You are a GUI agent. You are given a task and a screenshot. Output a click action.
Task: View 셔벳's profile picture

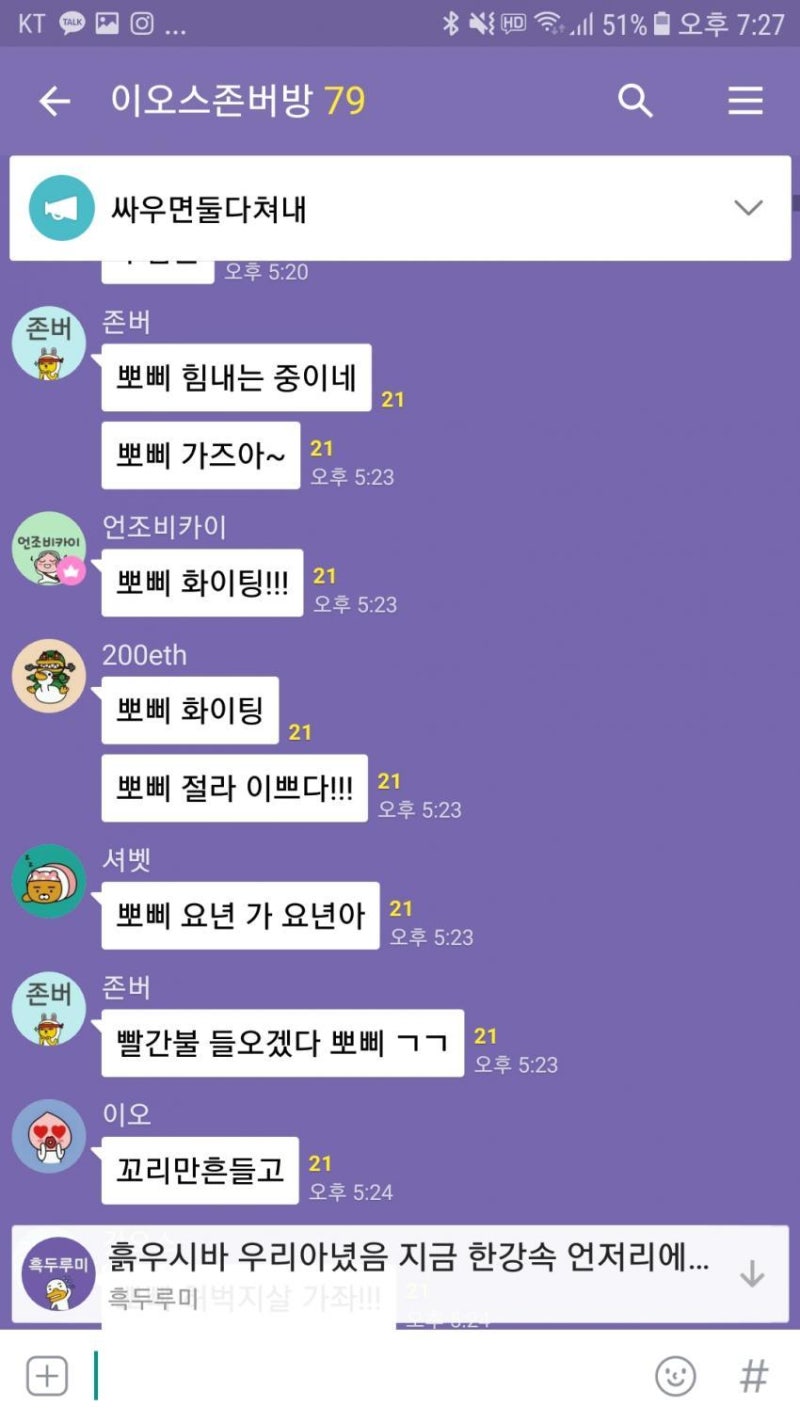pos(48,881)
